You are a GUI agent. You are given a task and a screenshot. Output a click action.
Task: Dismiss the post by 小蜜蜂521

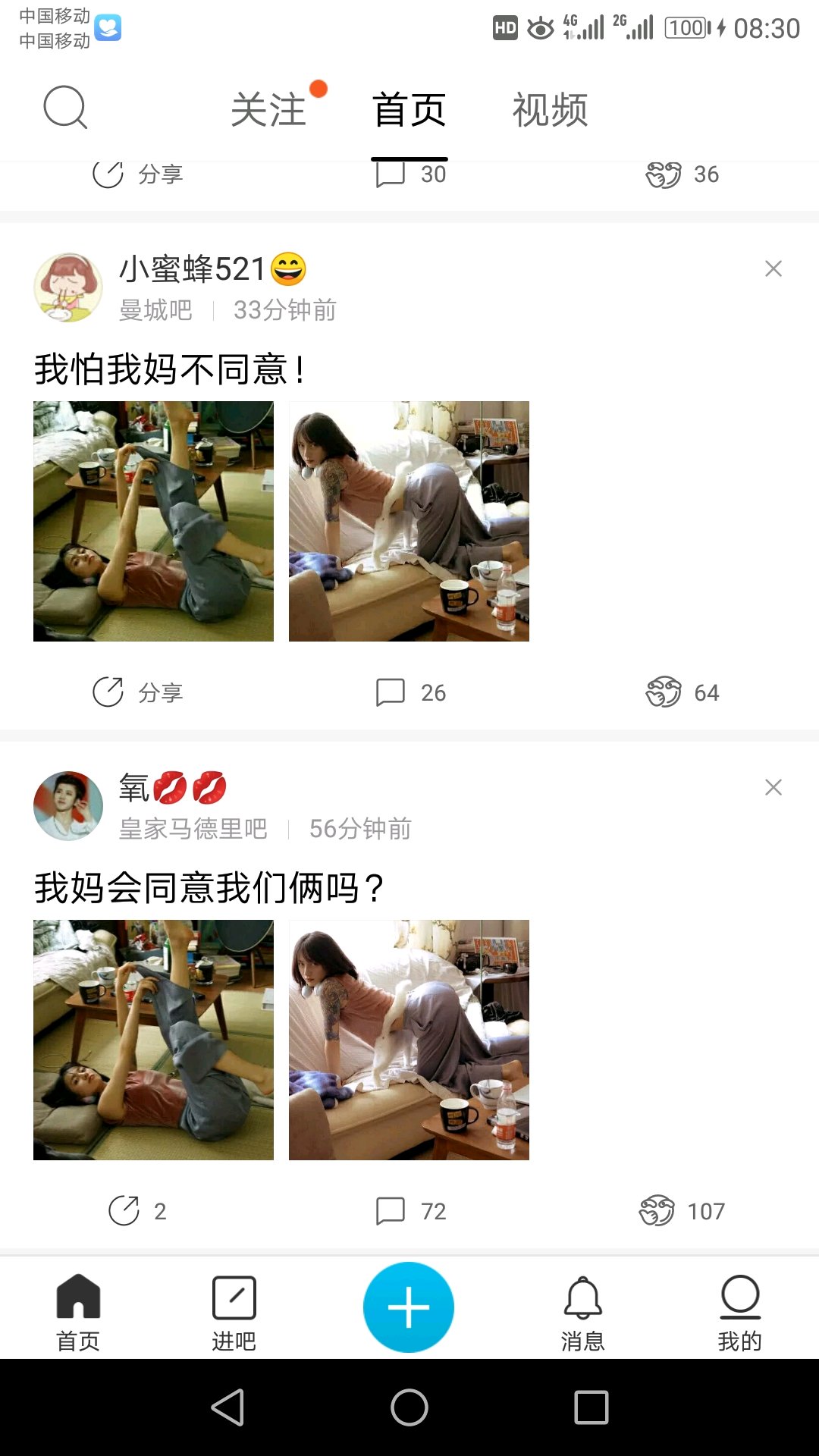coord(773,268)
